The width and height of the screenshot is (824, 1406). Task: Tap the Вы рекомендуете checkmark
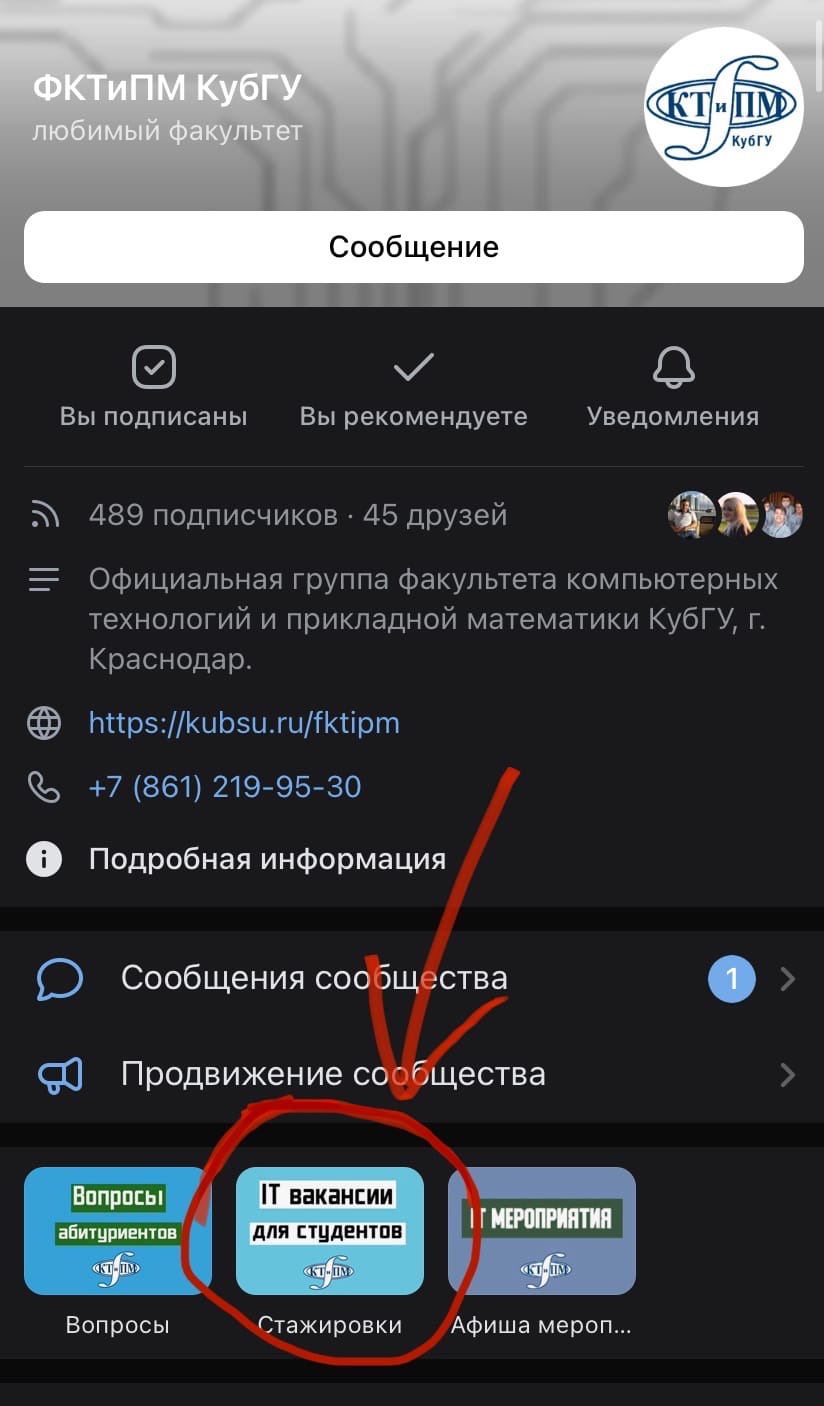[413, 389]
